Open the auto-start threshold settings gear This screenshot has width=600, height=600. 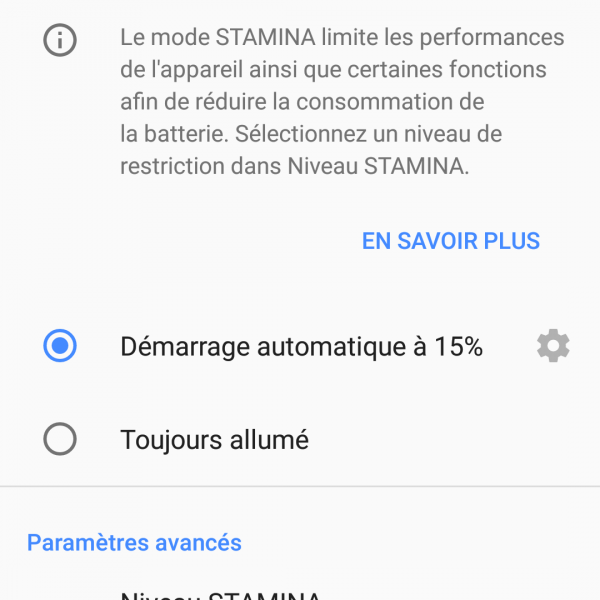tap(553, 346)
